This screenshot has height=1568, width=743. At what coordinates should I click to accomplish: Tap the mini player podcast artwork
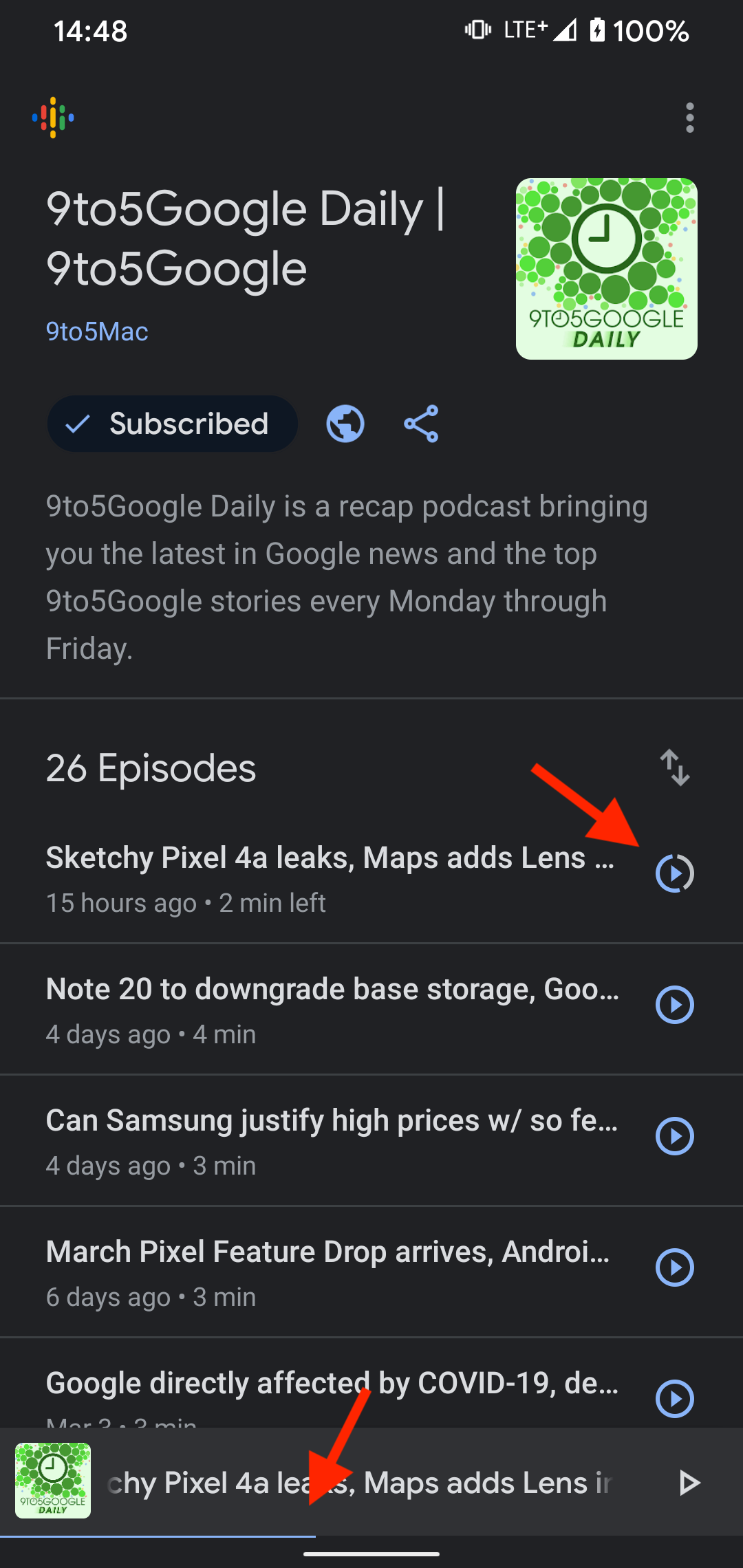(x=53, y=1481)
